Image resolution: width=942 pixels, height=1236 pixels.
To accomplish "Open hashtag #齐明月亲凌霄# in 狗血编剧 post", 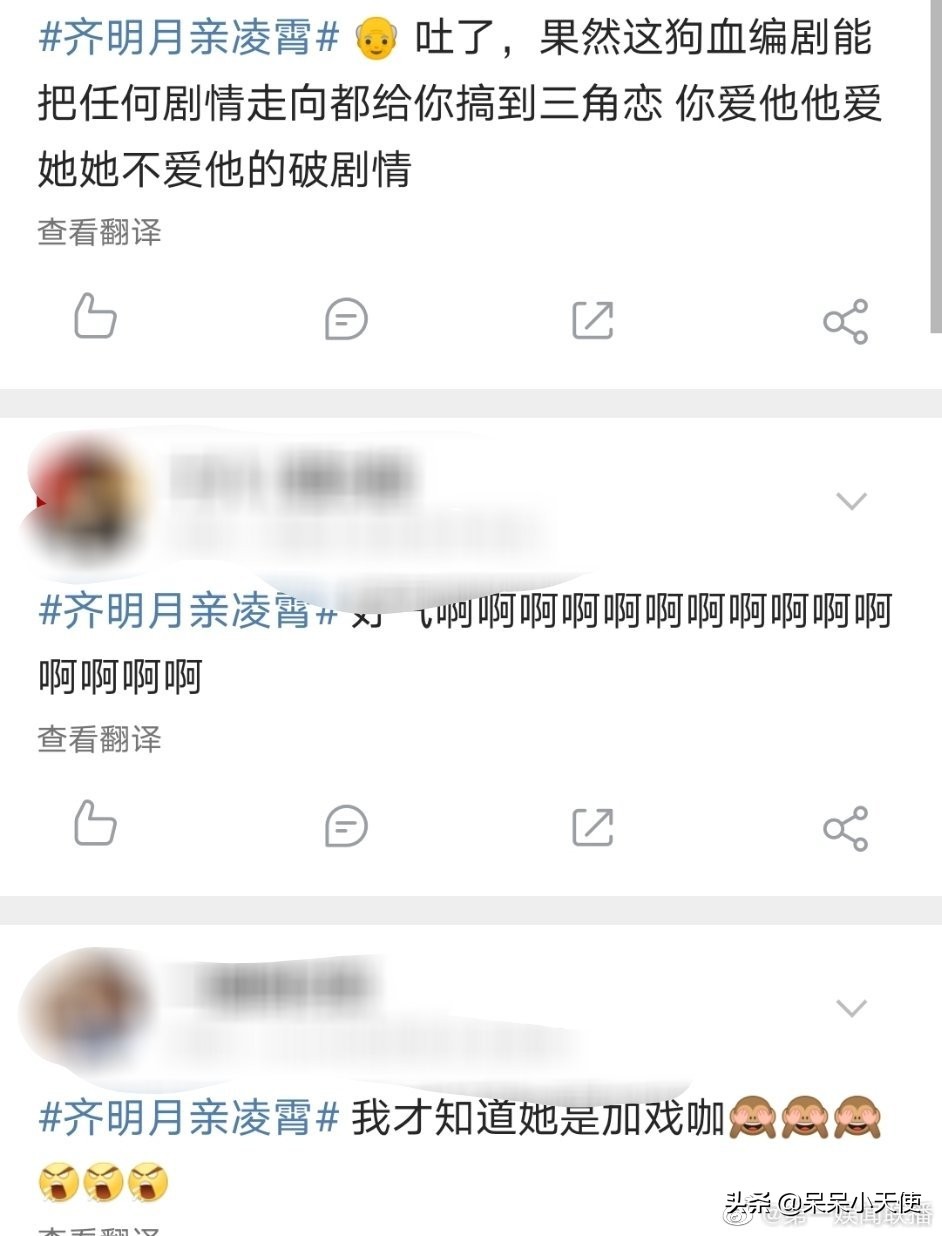I will coord(190,40).
